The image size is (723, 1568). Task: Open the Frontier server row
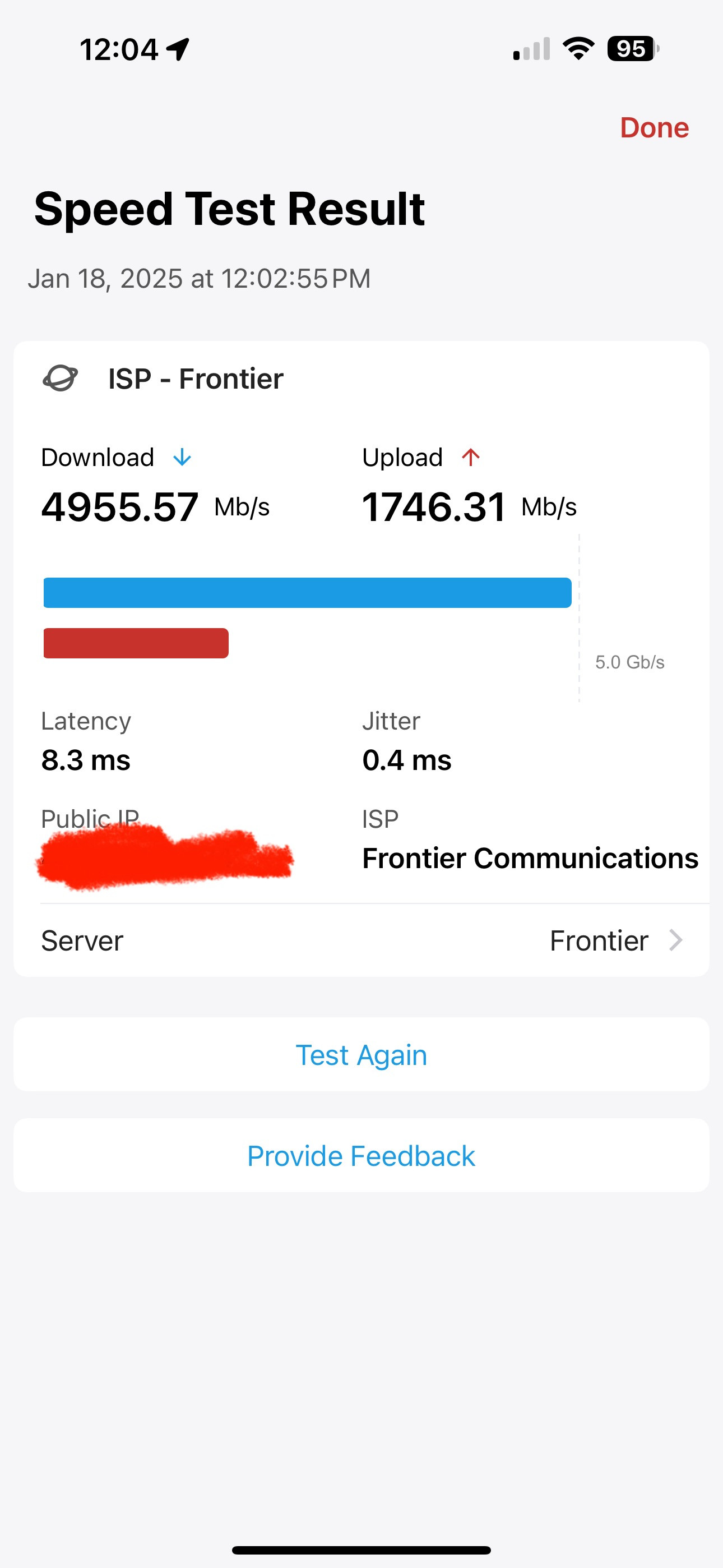click(x=361, y=940)
